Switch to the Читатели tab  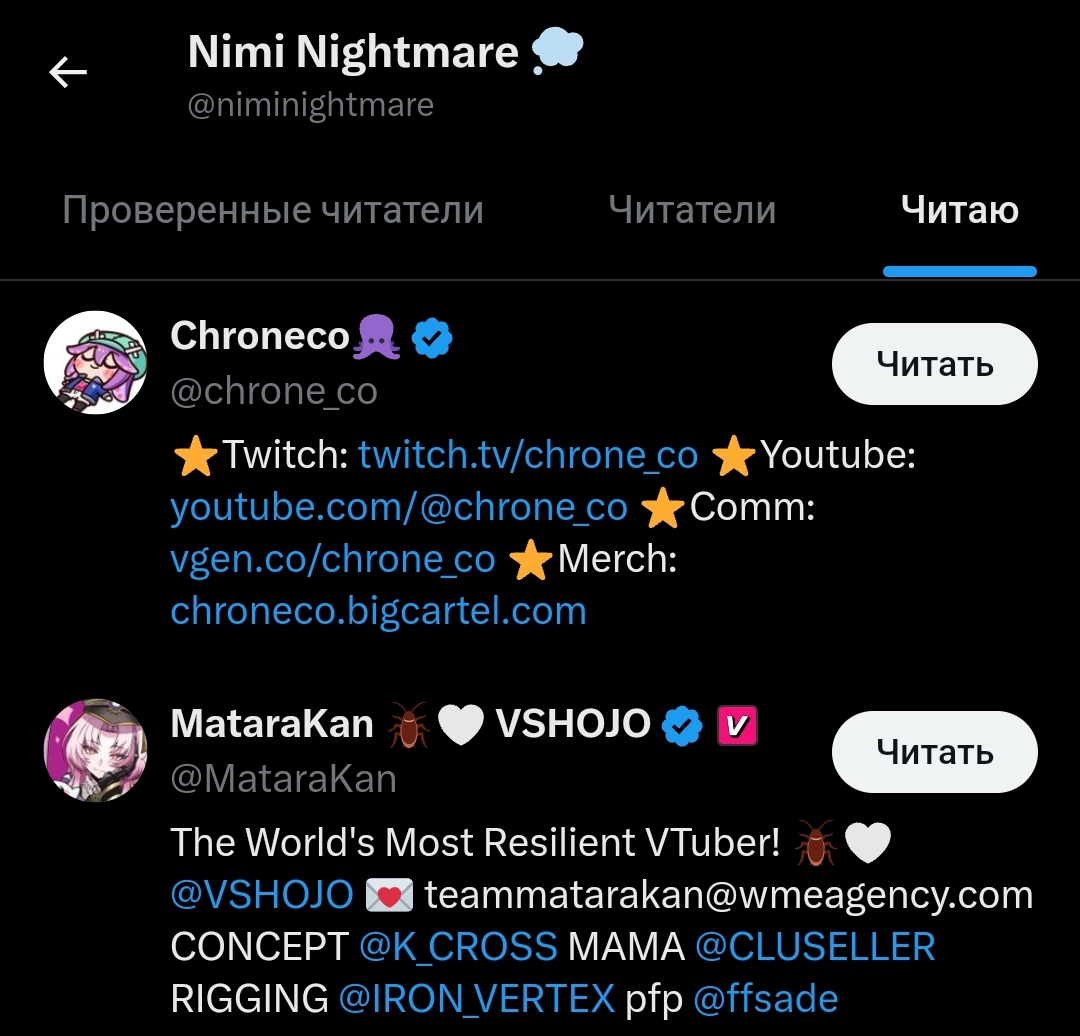point(692,210)
